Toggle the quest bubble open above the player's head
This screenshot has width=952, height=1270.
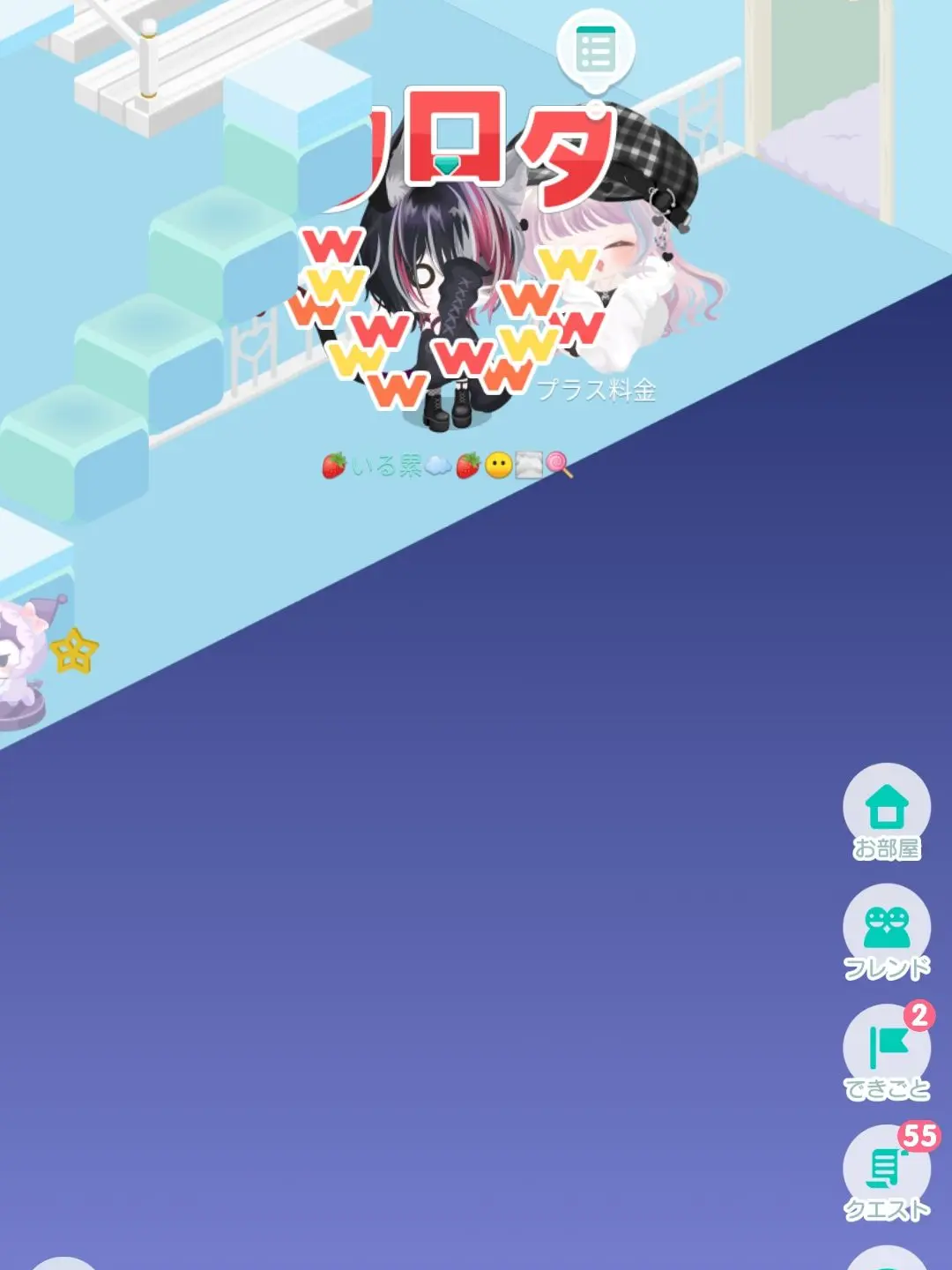click(x=598, y=49)
